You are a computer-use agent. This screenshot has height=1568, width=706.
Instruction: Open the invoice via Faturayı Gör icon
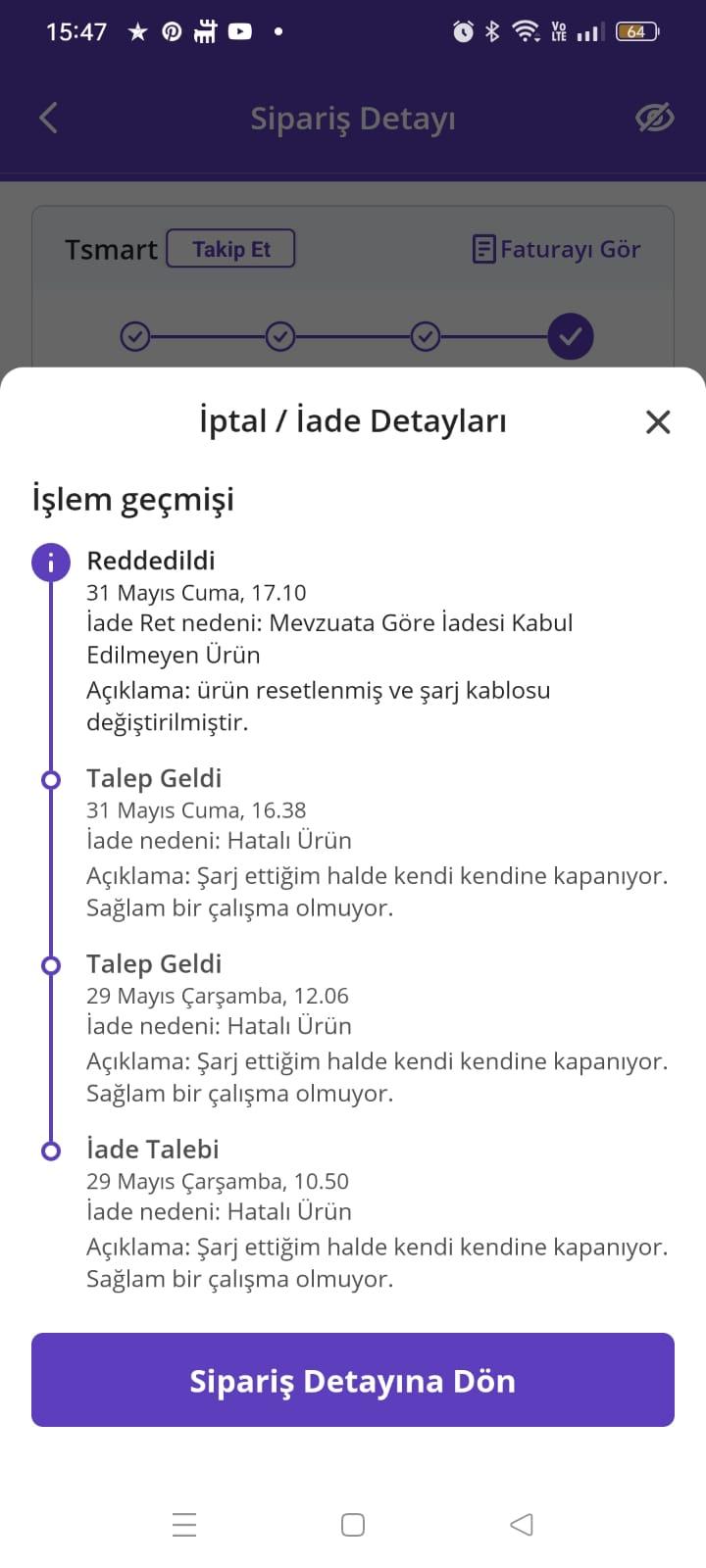(484, 248)
